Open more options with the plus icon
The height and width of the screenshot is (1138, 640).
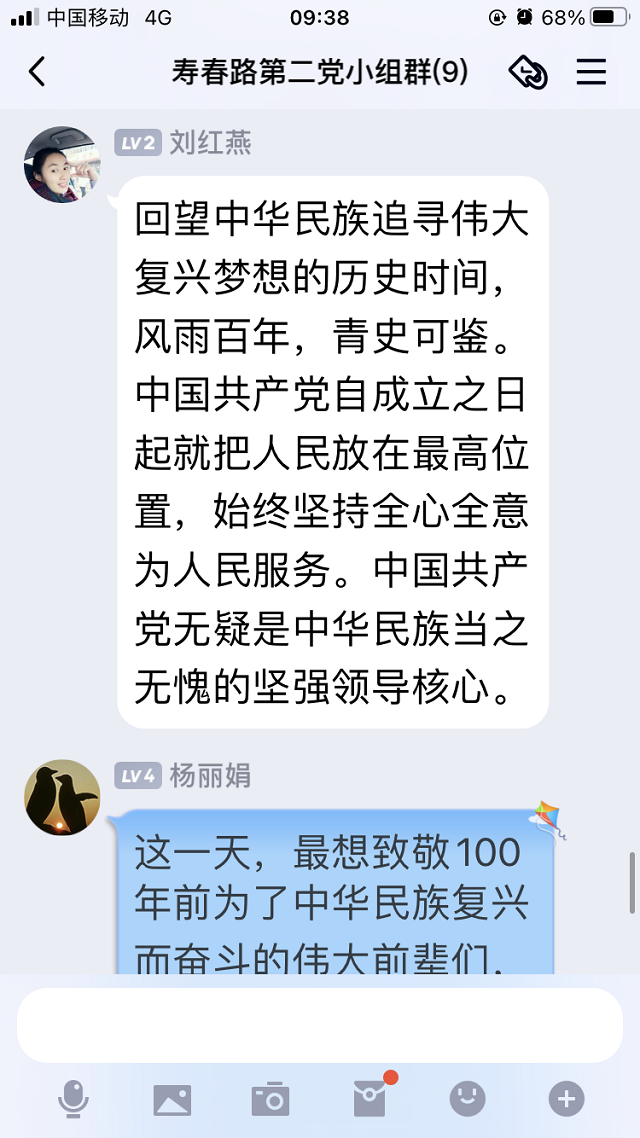pyautogui.click(x=566, y=1100)
